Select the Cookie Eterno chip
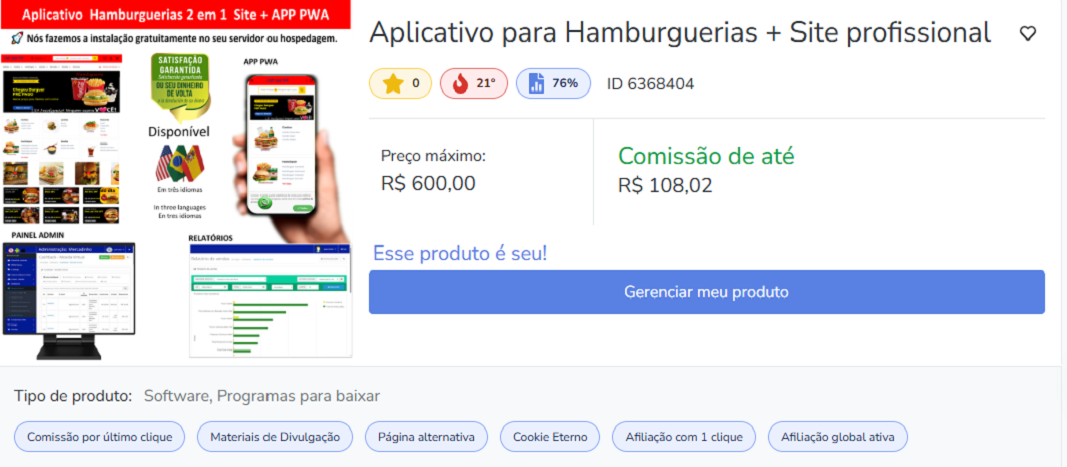This screenshot has height=467, width=1067. pyautogui.click(x=550, y=437)
